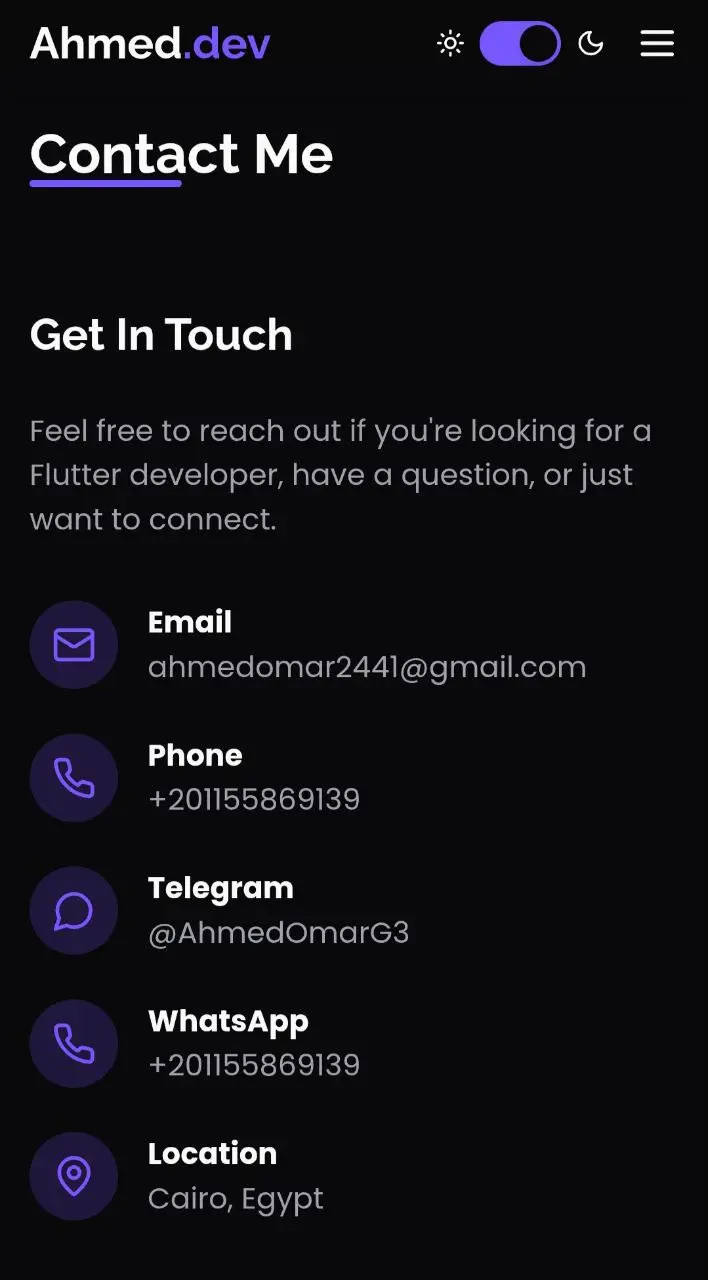Open the Ahmed.dev home logo link

[150, 44]
